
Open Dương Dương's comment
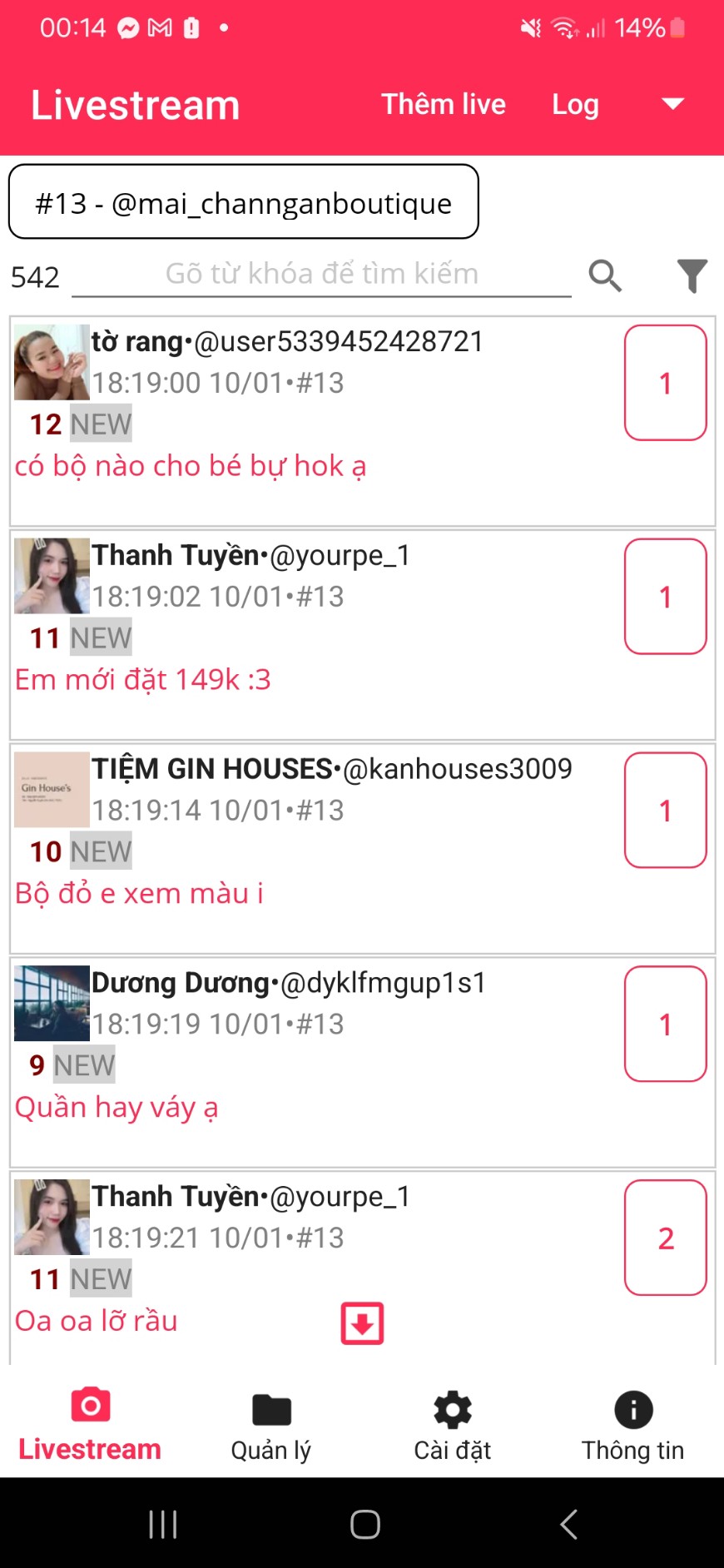click(316, 1107)
